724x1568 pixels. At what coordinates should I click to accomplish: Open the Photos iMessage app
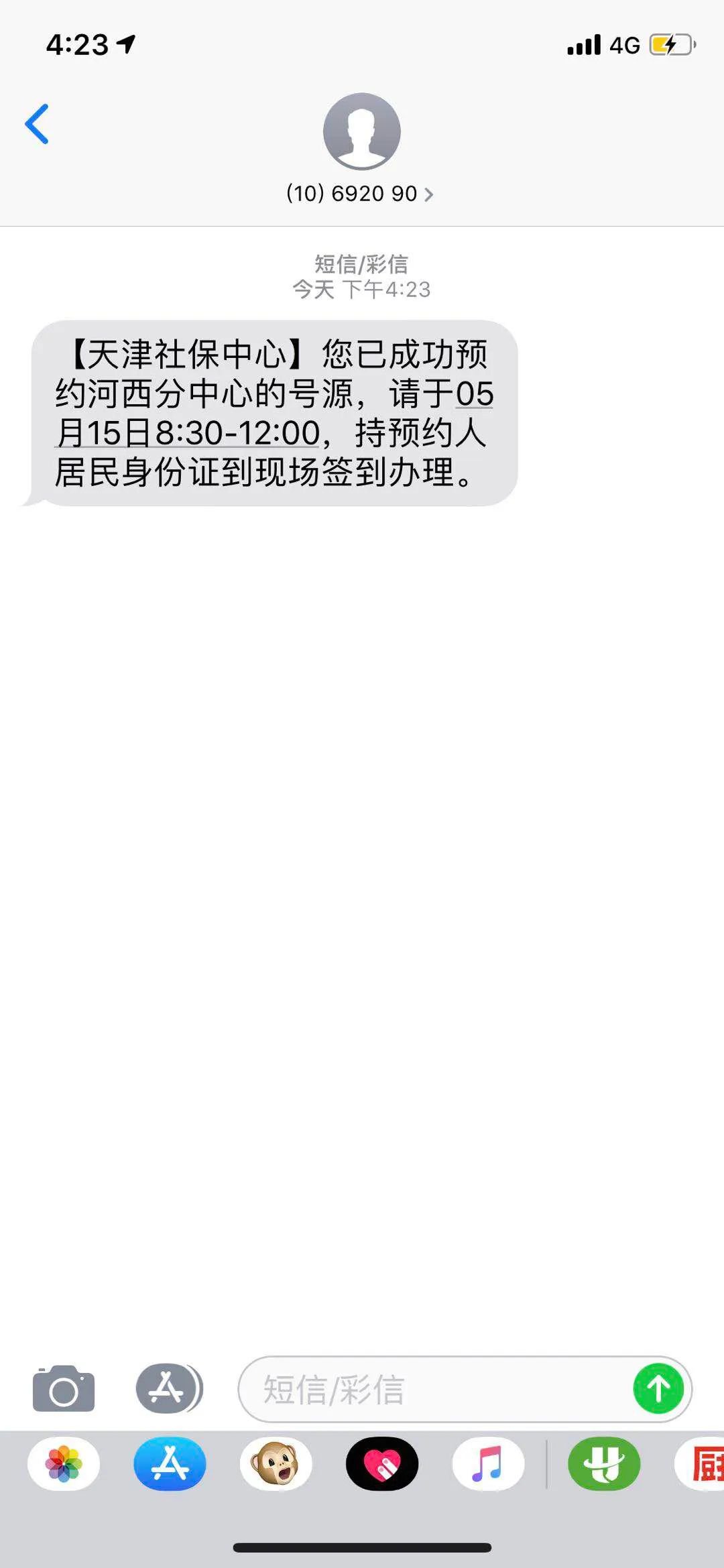64,1464
